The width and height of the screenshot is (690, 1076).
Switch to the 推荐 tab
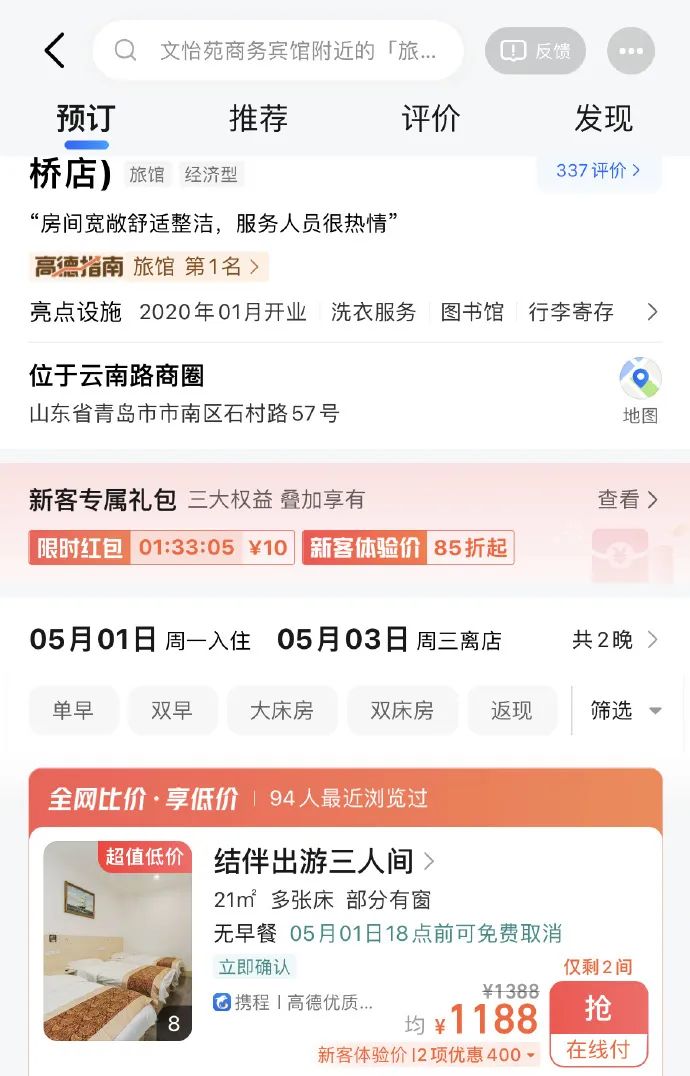(258, 118)
